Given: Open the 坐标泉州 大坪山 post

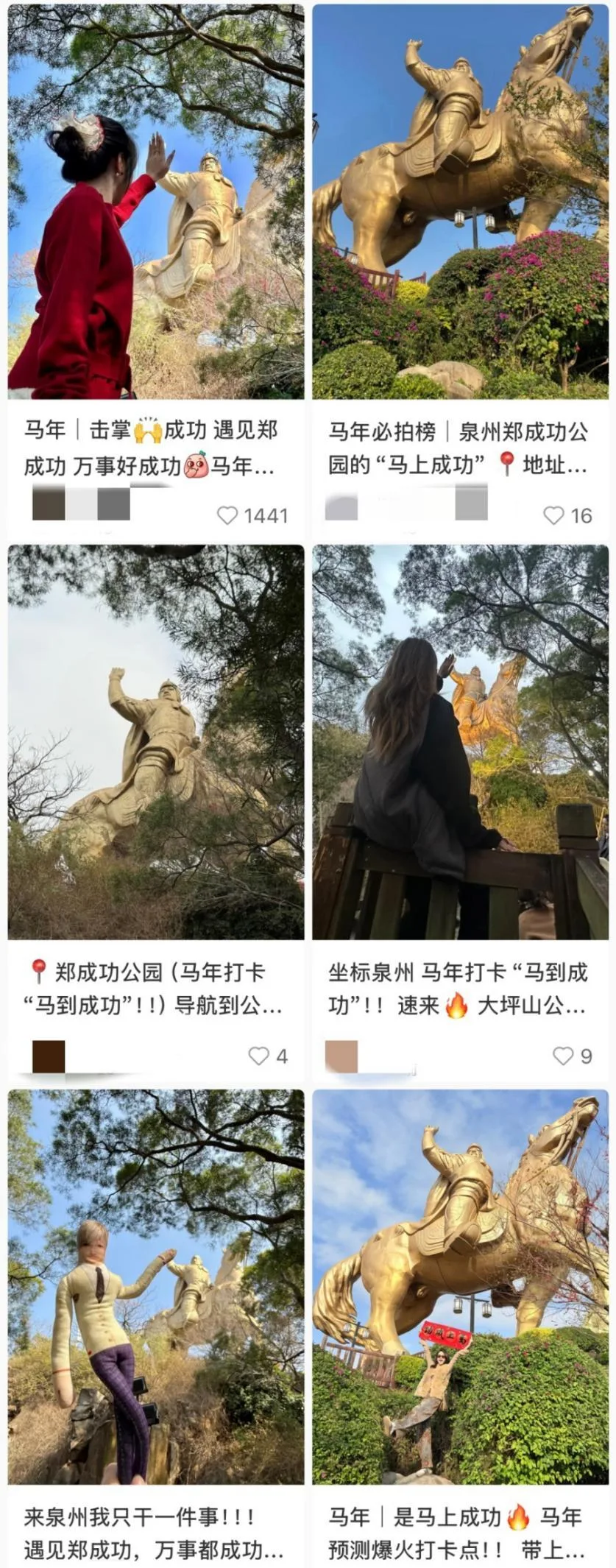Looking at the screenshot, I should point(460,742).
